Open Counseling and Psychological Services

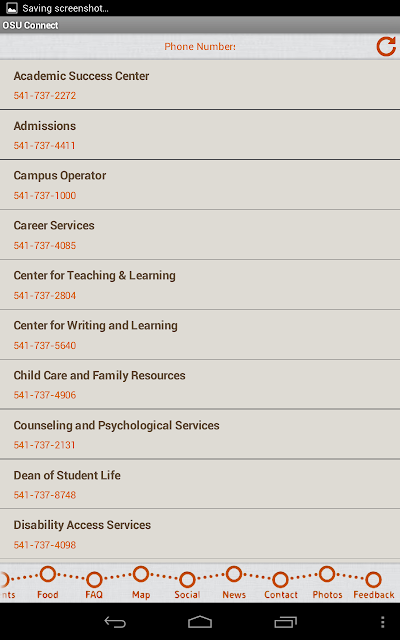point(200,435)
